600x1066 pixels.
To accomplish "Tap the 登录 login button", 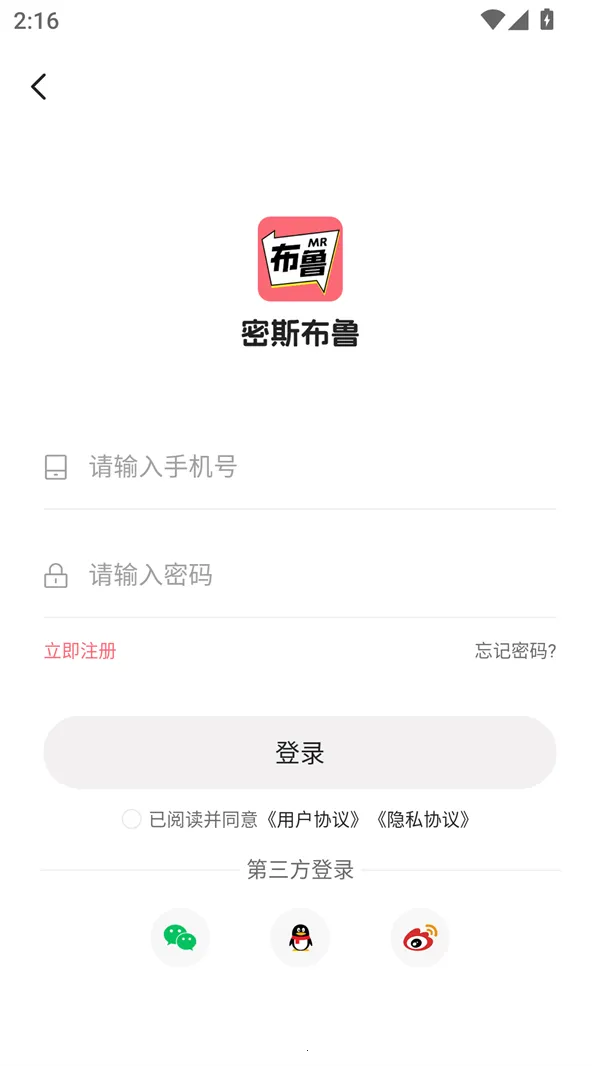I will tap(300, 752).
